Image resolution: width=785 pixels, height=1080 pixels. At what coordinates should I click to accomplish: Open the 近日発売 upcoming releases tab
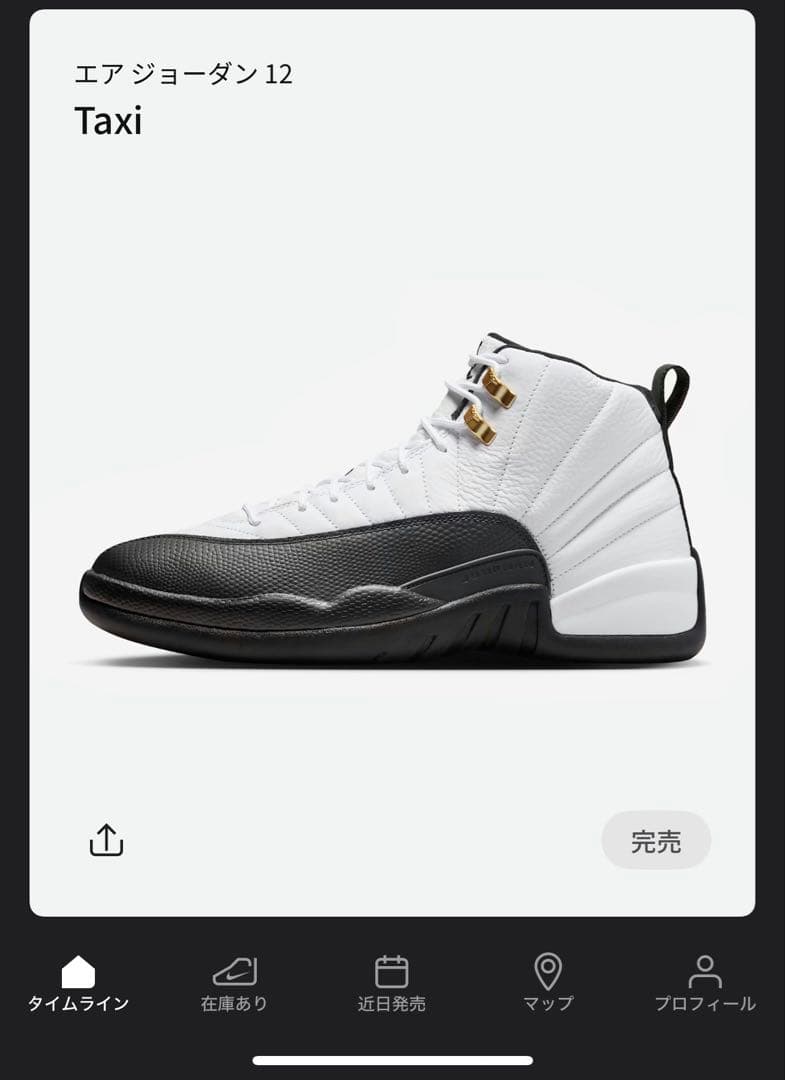[x=392, y=984]
